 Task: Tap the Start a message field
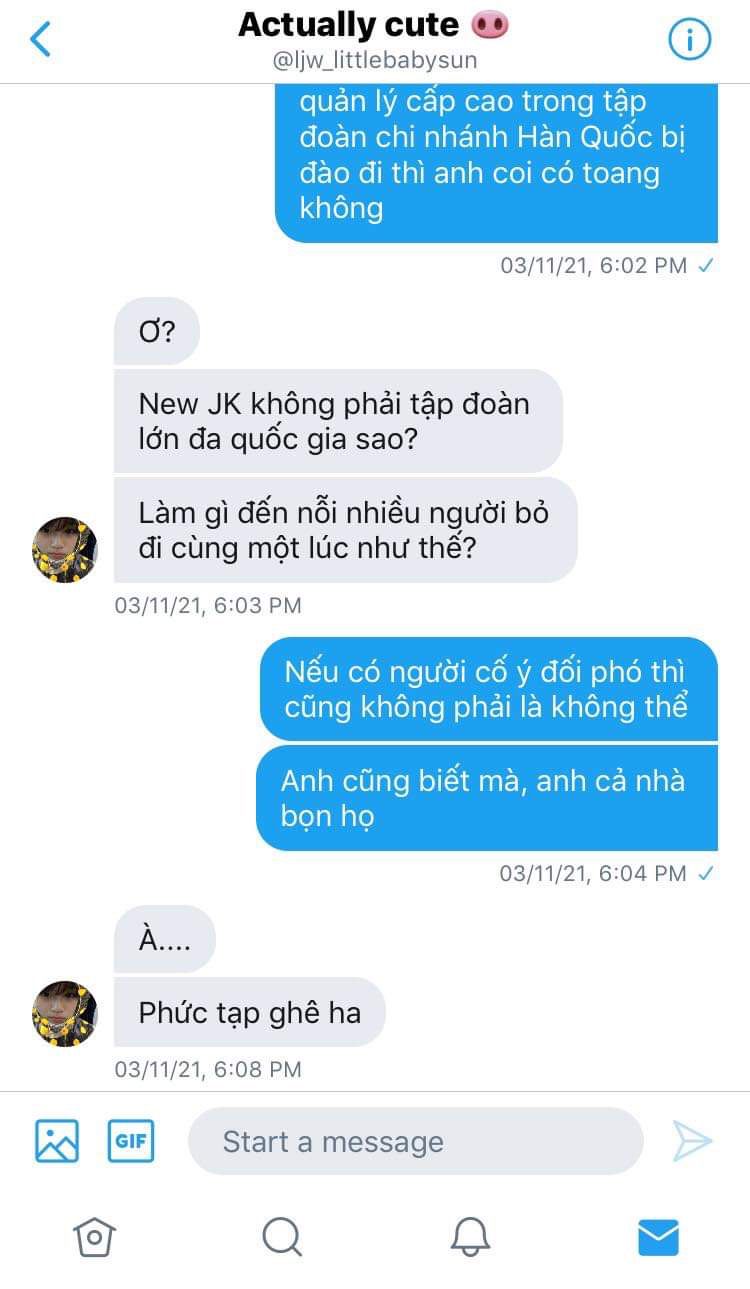click(x=415, y=1141)
